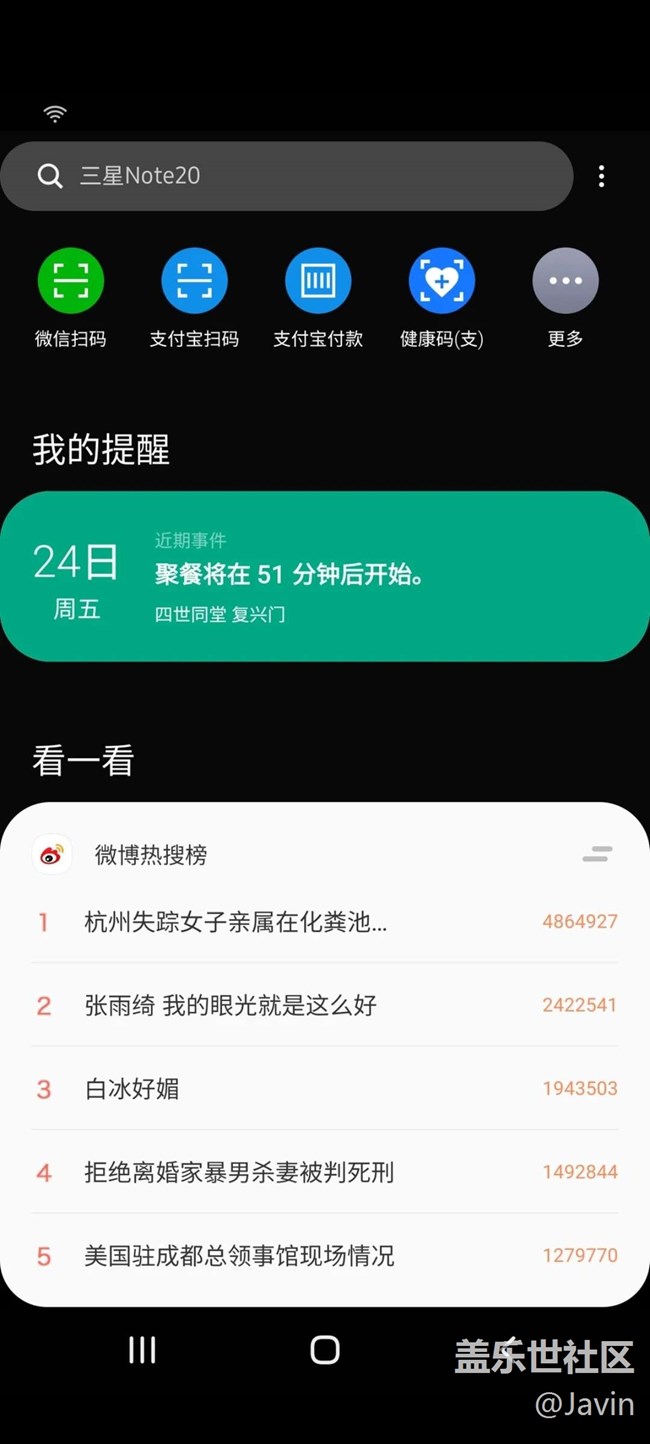Screen dimensions: 650x1444
Task: Open 支付宝付款 shortcut
Action: tap(318, 298)
